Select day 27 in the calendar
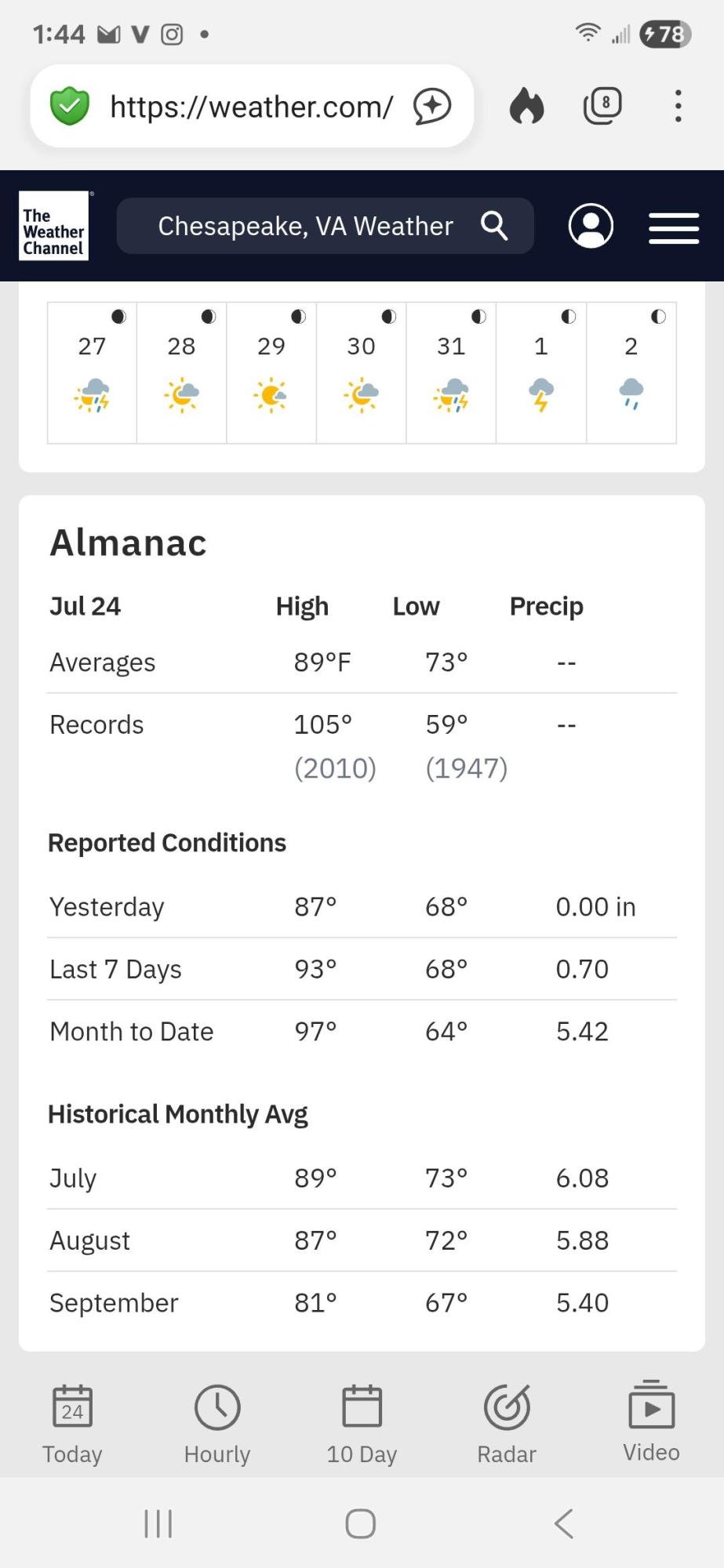724x1568 pixels. [x=93, y=373]
